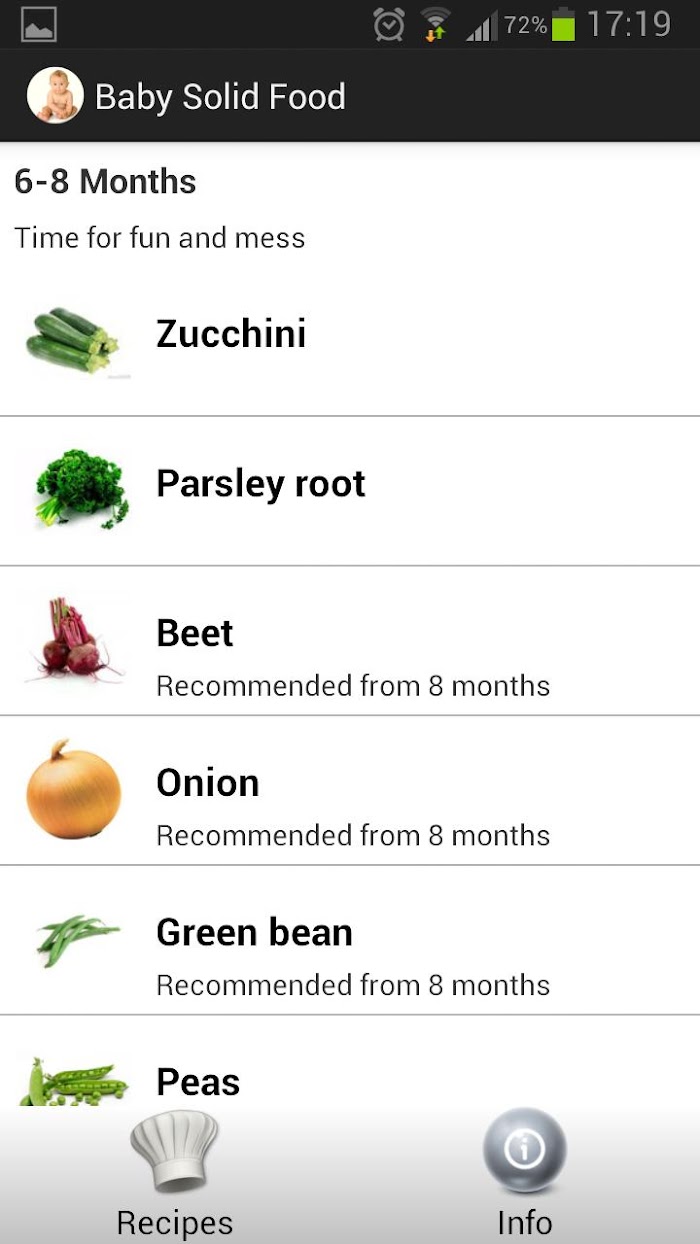Screen dimensions: 700x1244
Task: Switch to the Recipes tab
Action: 175,1175
